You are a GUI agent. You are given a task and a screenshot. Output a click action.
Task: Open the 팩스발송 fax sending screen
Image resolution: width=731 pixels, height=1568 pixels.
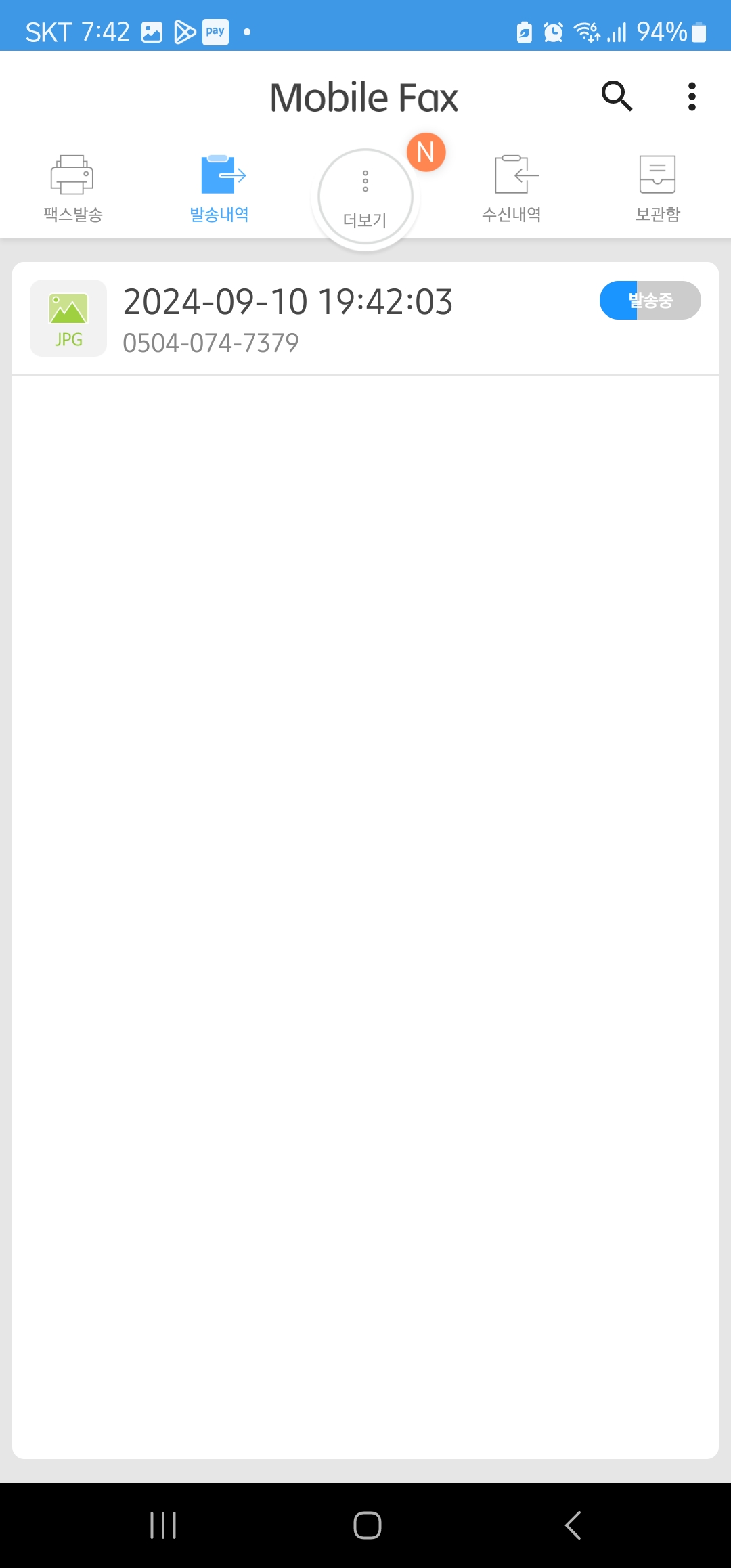(72, 186)
